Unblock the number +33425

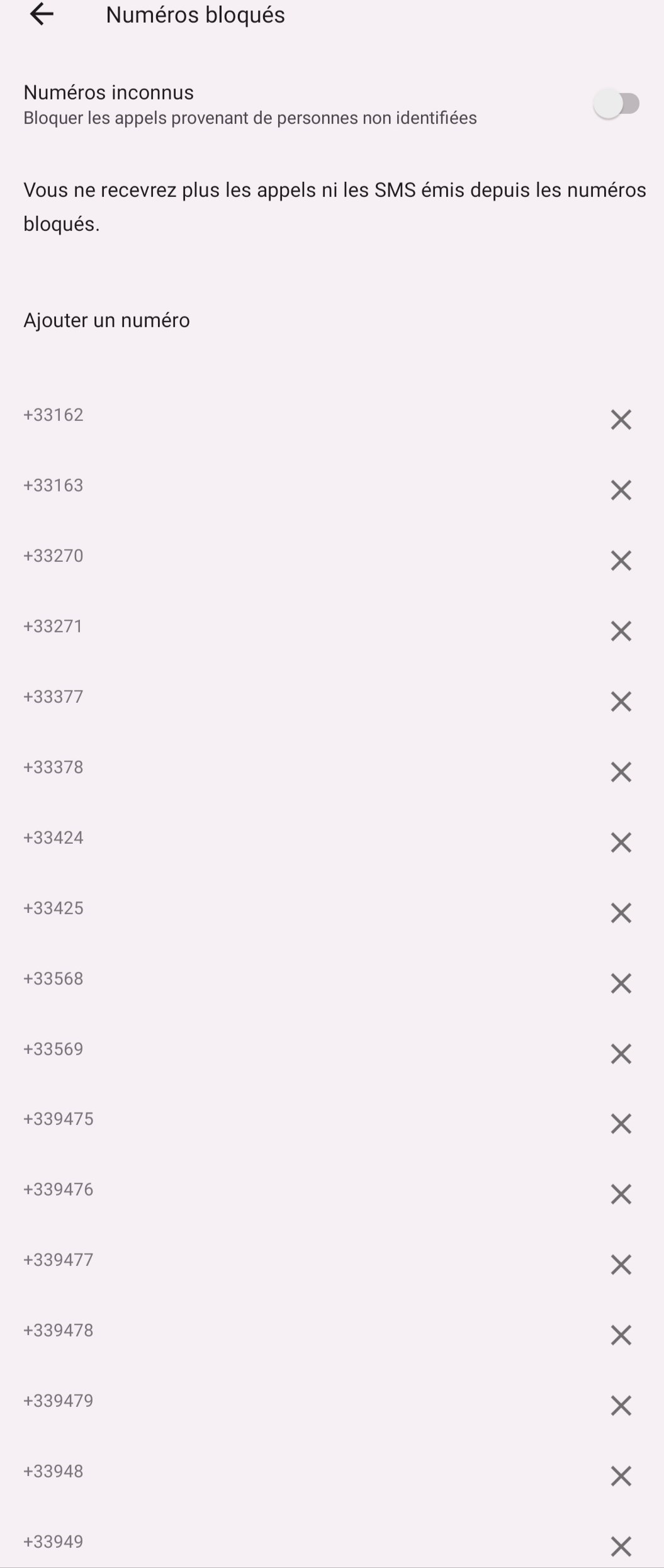pos(621,913)
